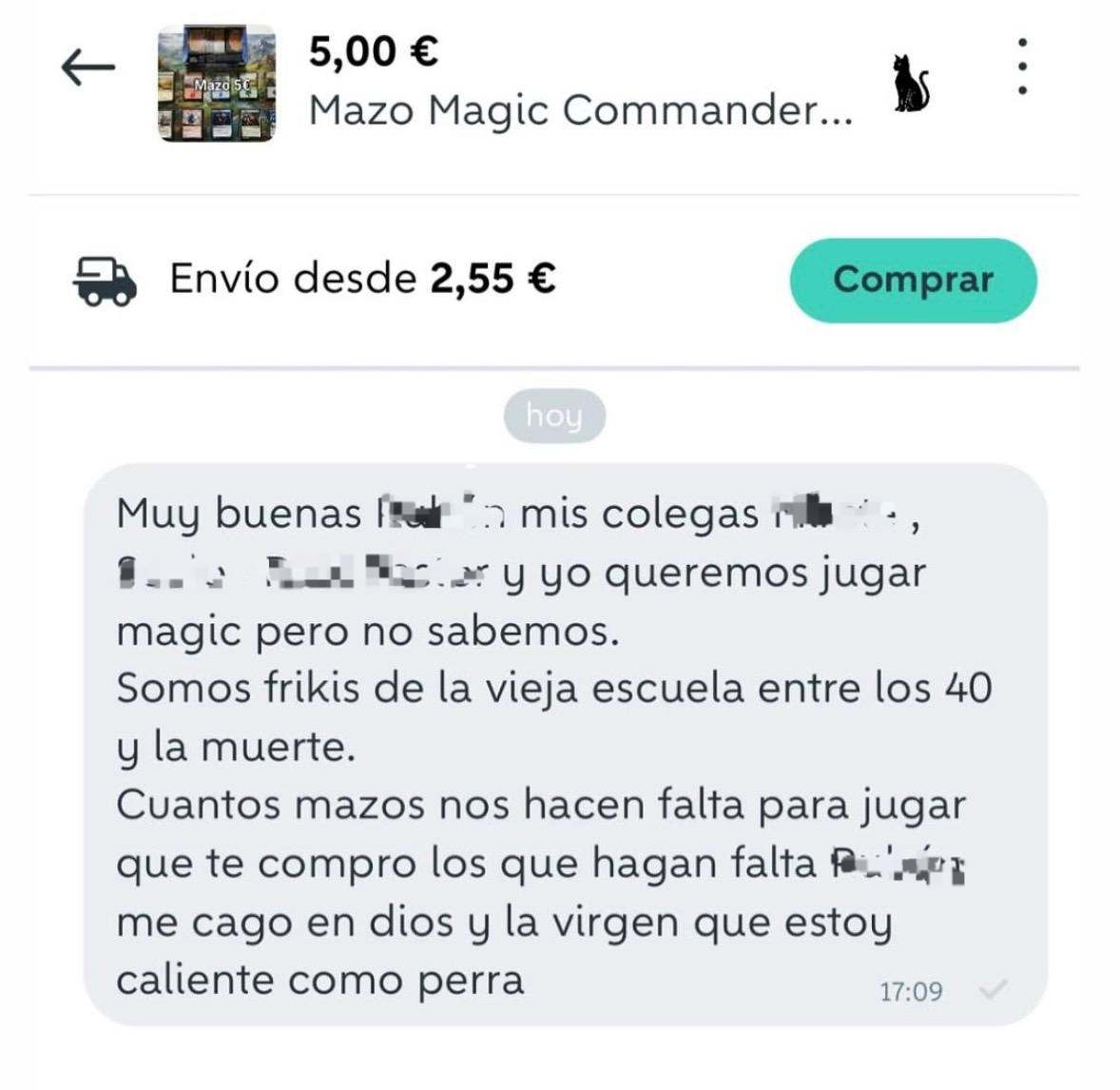The image size is (1120, 1090).
Task: Open the three-dot overflow menu
Action: pyautogui.click(x=1022, y=67)
